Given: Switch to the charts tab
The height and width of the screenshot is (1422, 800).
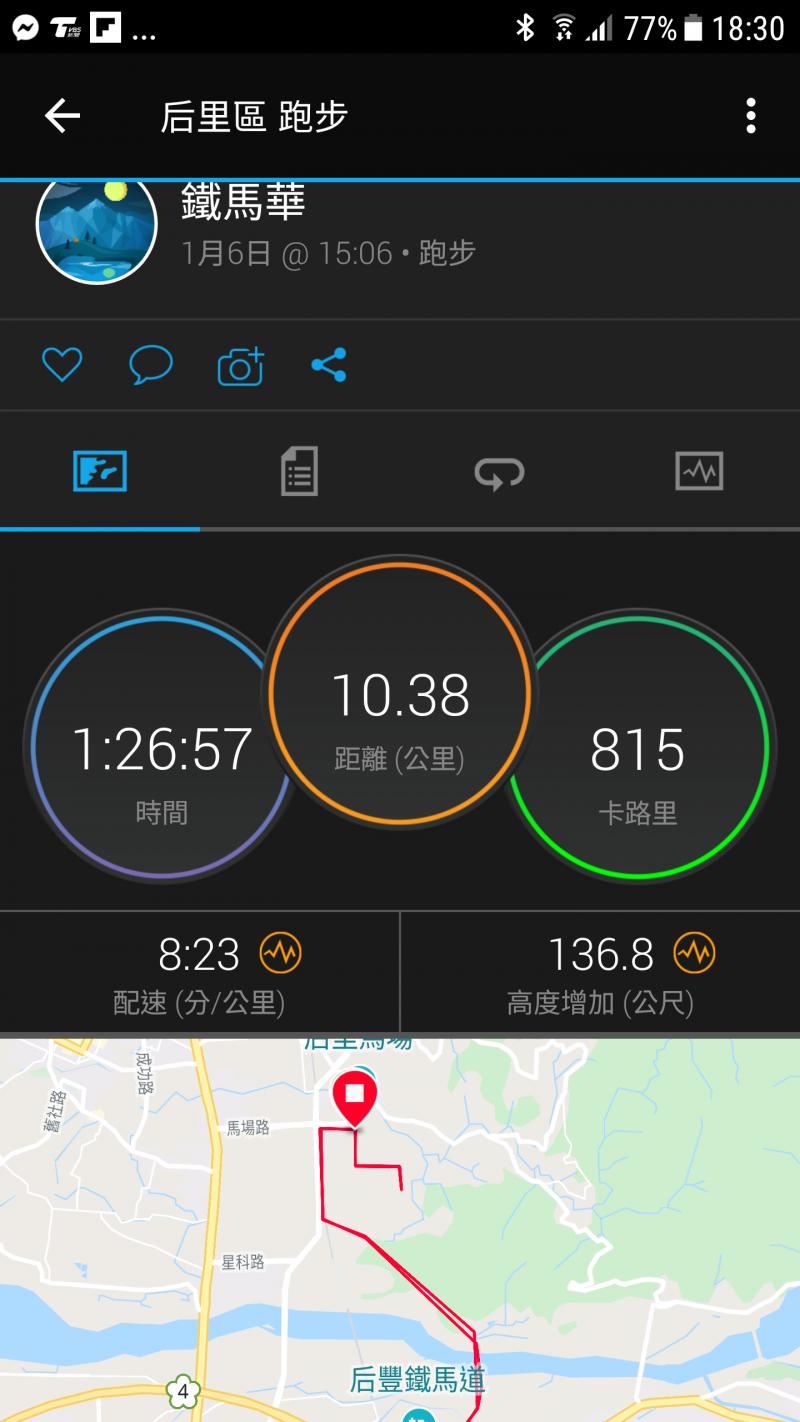Looking at the screenshot, I should coord(699,471).
